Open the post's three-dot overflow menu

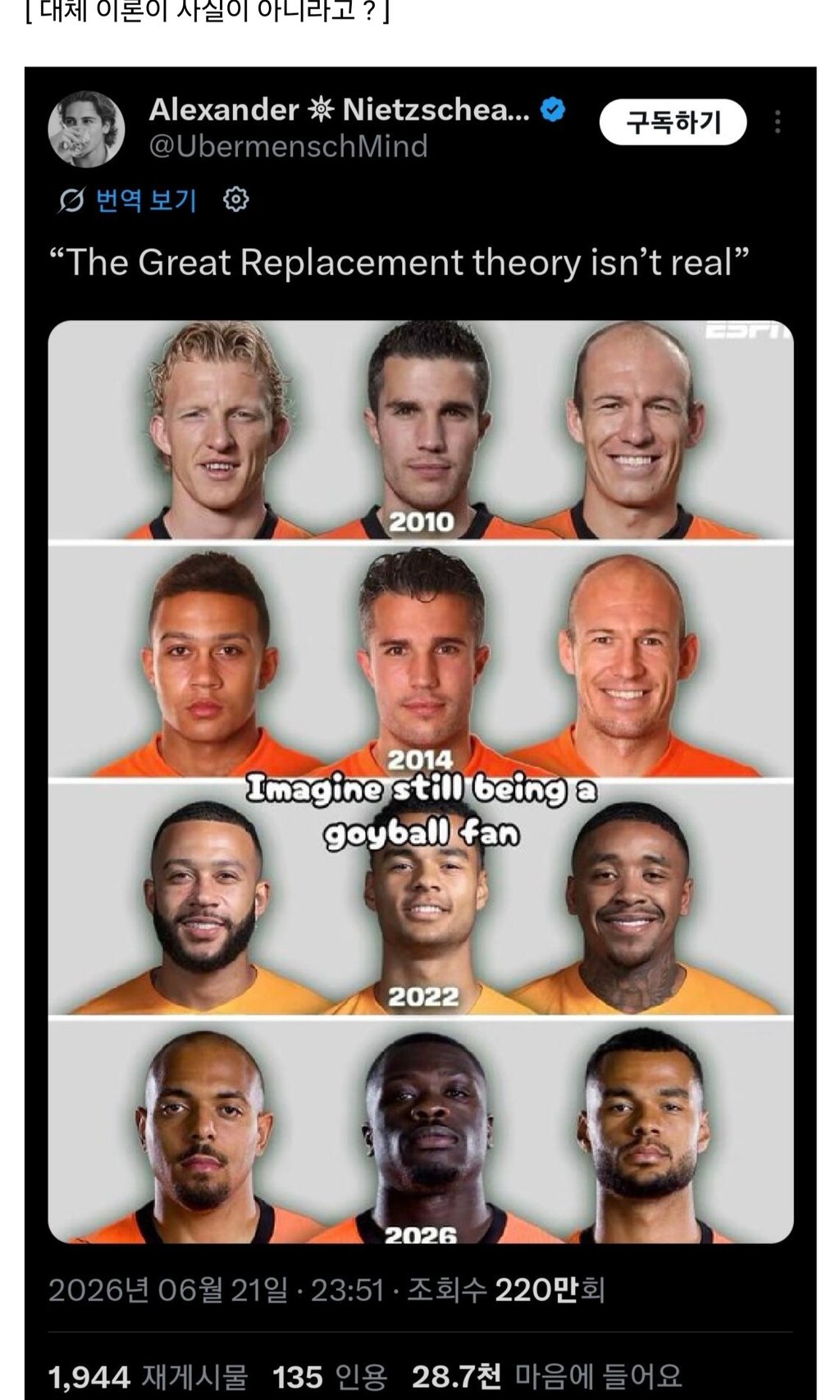point(778,123)
